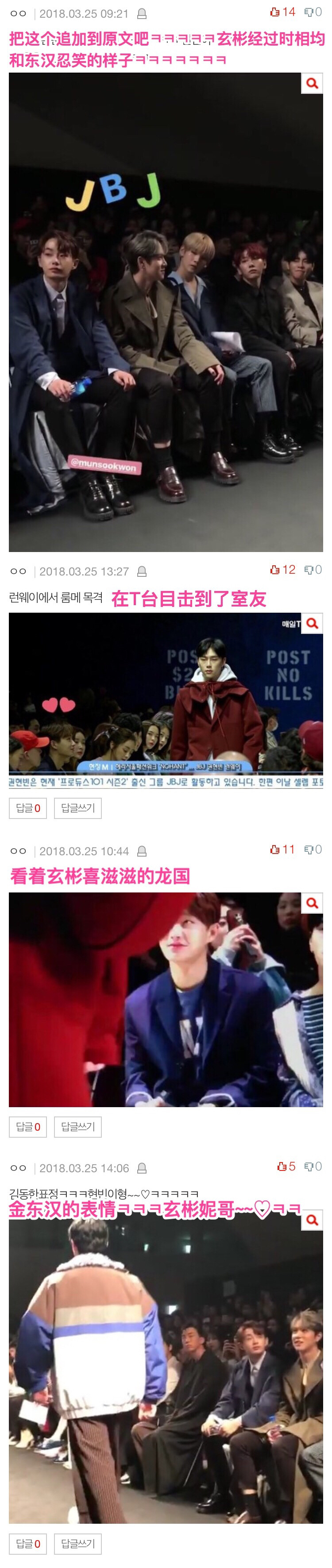The width and height of the screenshot is (332, 1568).
Task: Downvote the 09:21 comment
Action: point(313,12)
